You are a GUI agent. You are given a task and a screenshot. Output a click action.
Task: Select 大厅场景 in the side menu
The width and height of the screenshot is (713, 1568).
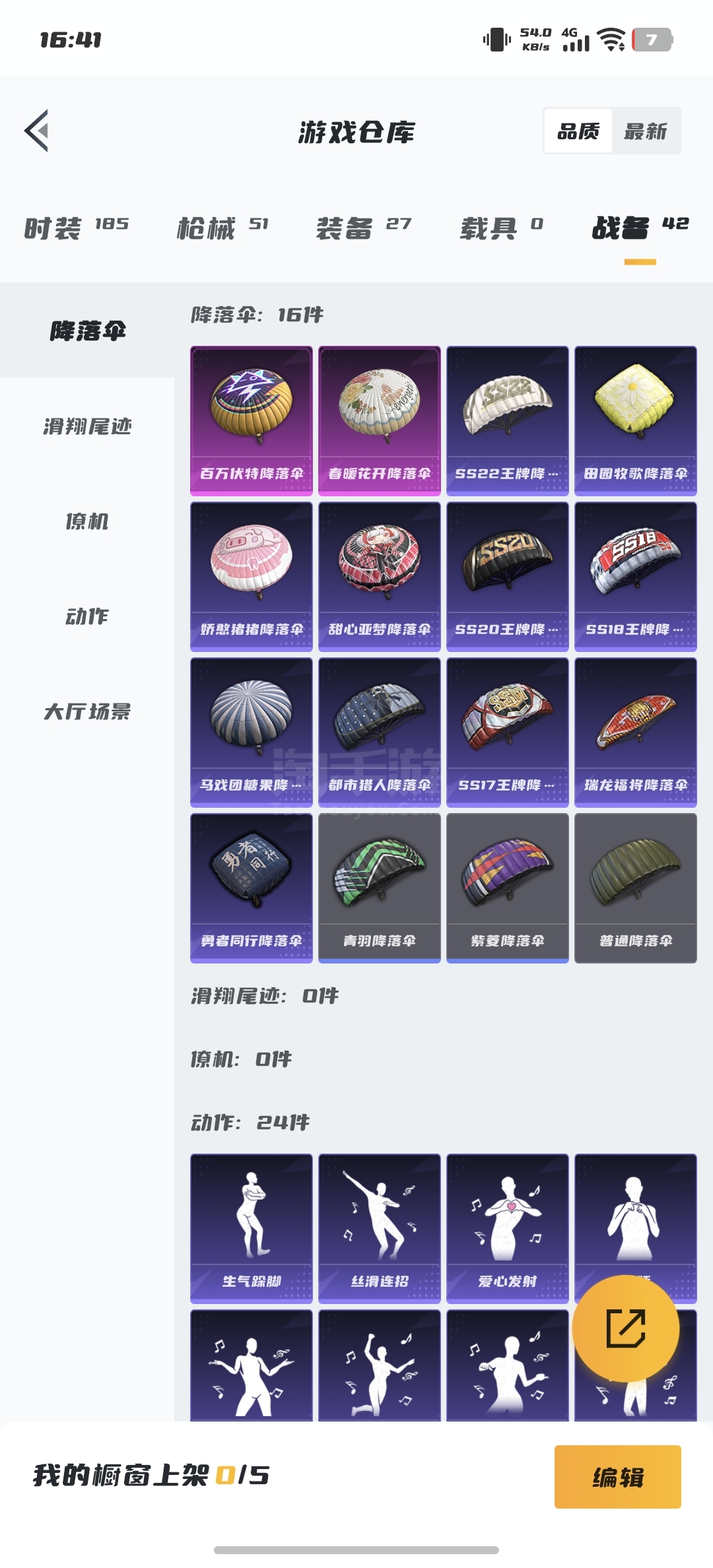[87, 711]
